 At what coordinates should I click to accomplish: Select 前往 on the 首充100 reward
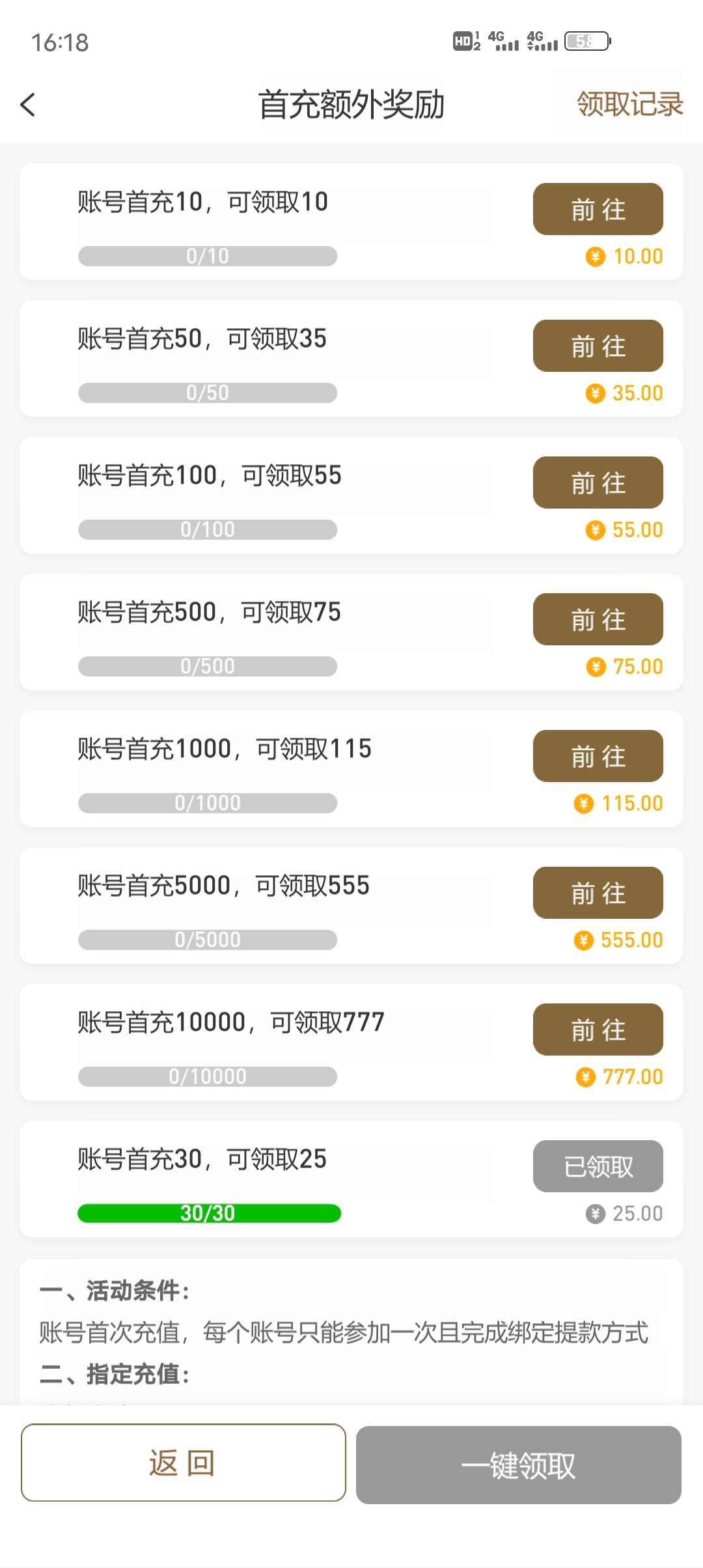(x=598, y=483)
